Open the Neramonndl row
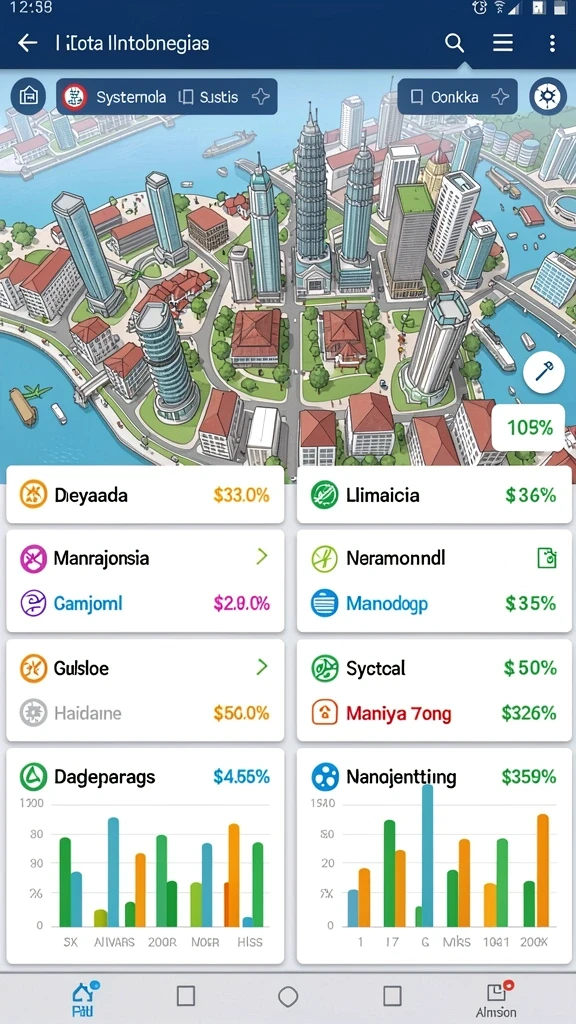Image resolution: width=576 pixels, height=1024 pixels. 434,557
